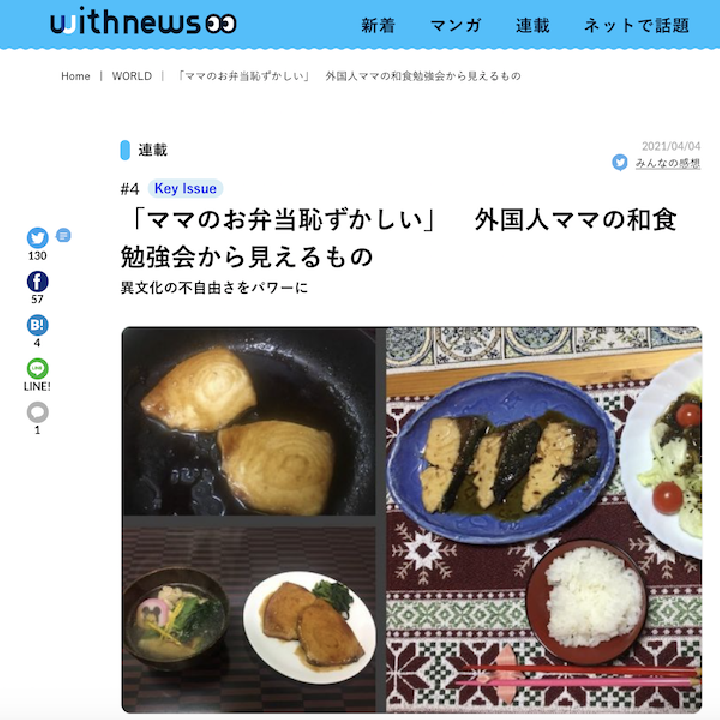Share this article on Twitter
The height and width of the screenshot is (720, 720).
[38, 238]
